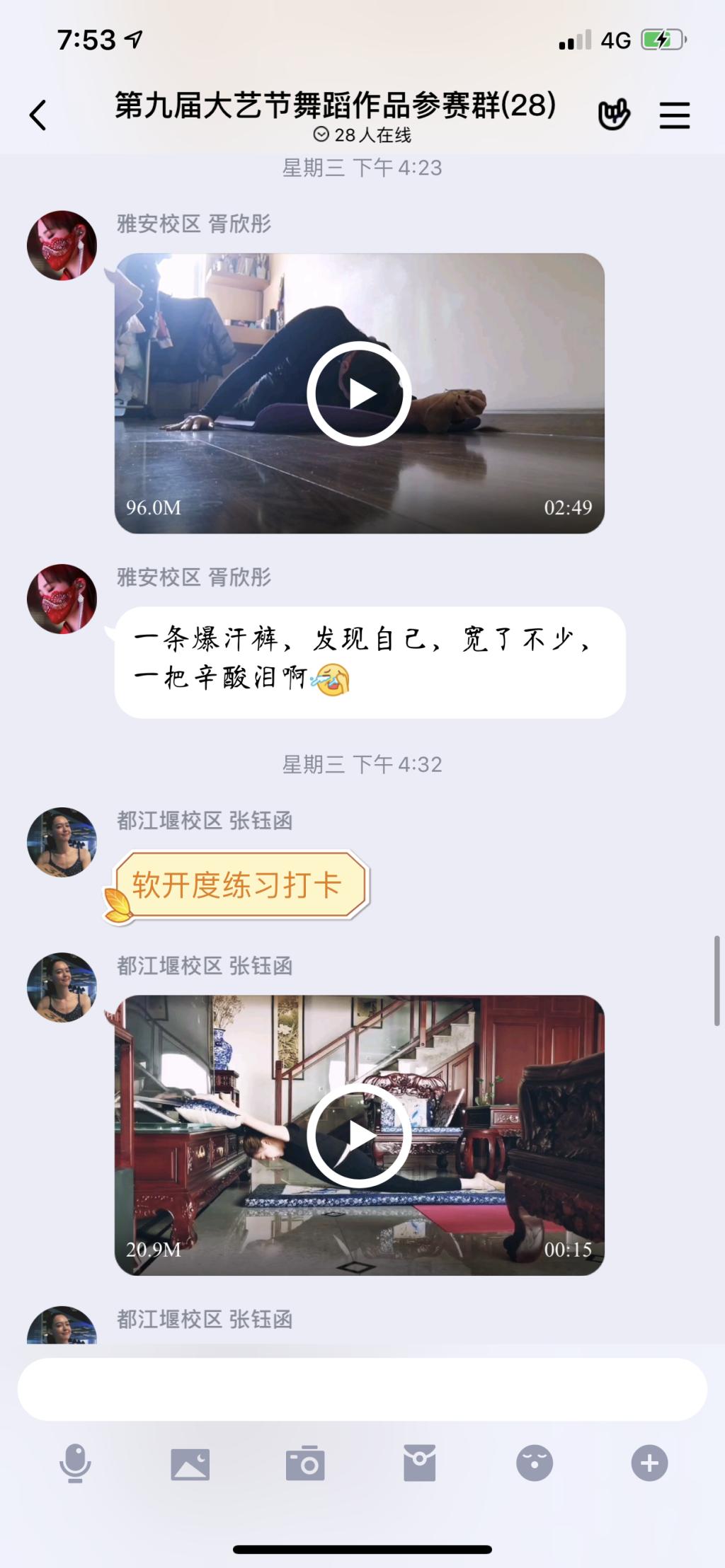Open 胥欣彤's avatar beside the video
725x1568 pixels.
pyautogui.click(x=62, y=246)
